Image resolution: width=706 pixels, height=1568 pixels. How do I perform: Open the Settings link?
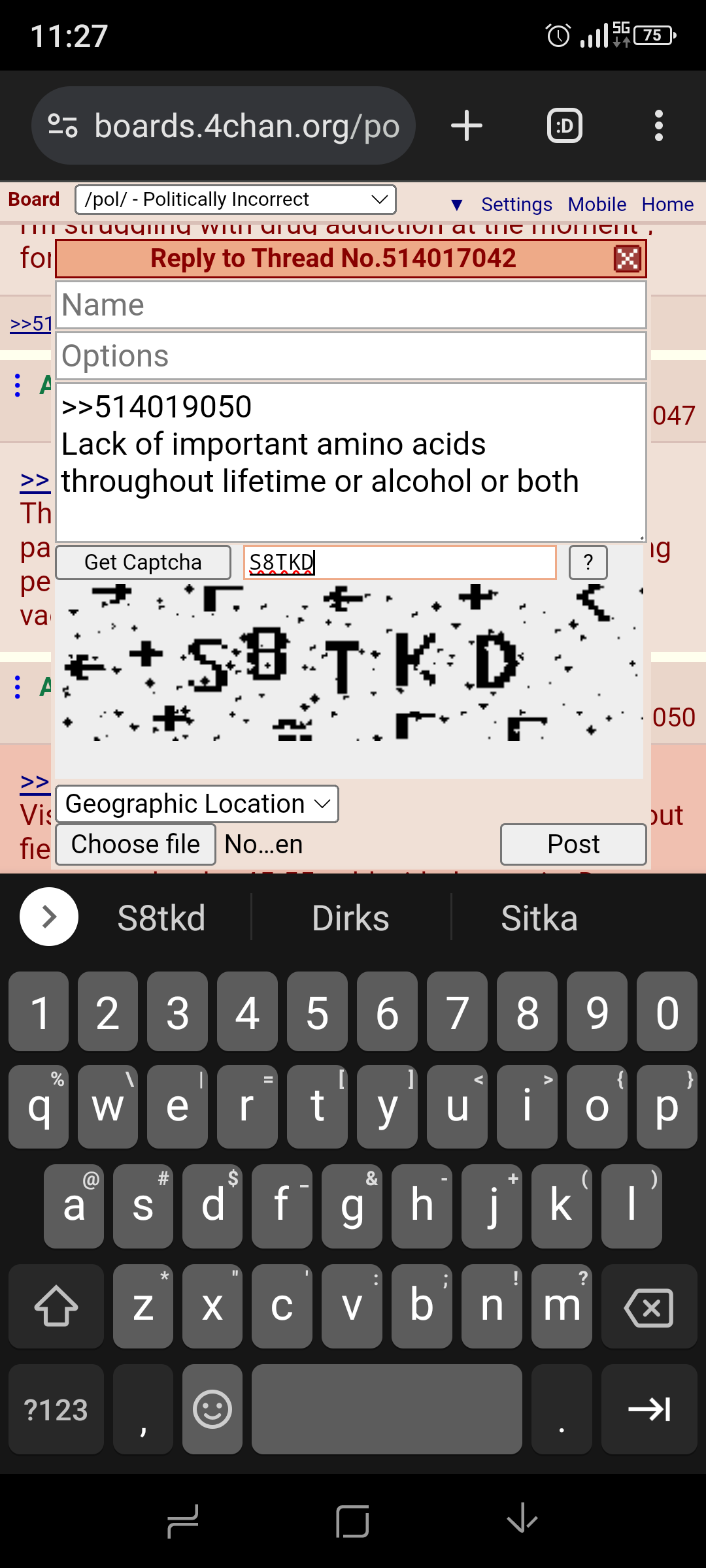[x=516, y=204]
